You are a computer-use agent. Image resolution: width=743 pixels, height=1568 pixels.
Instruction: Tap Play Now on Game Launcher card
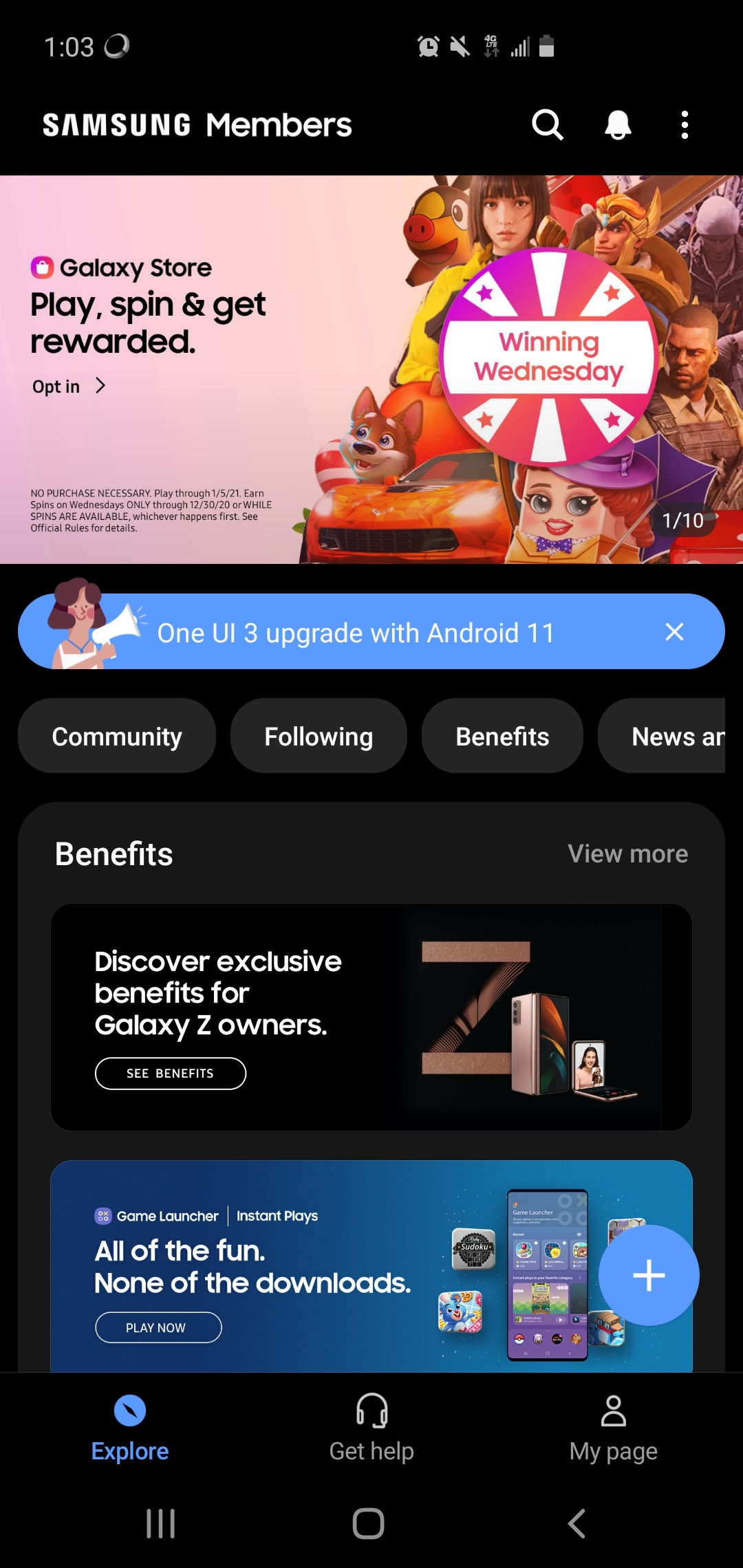[158, 1327]
